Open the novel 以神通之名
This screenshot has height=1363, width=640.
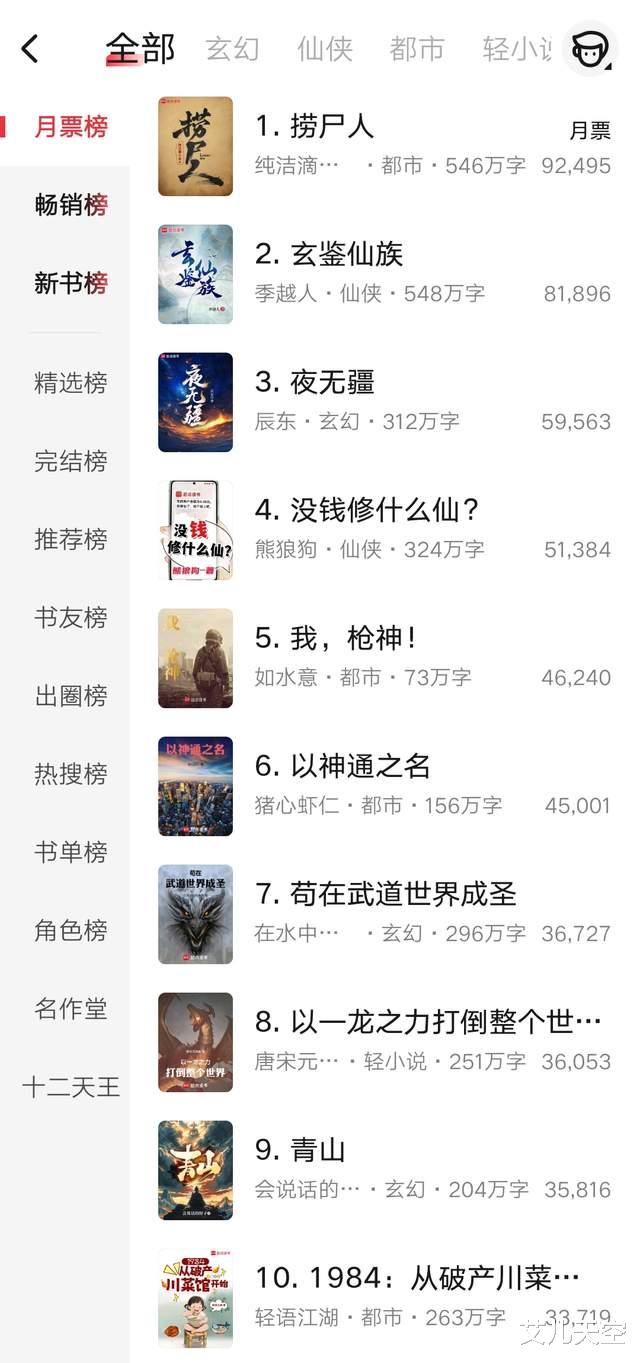360,766
